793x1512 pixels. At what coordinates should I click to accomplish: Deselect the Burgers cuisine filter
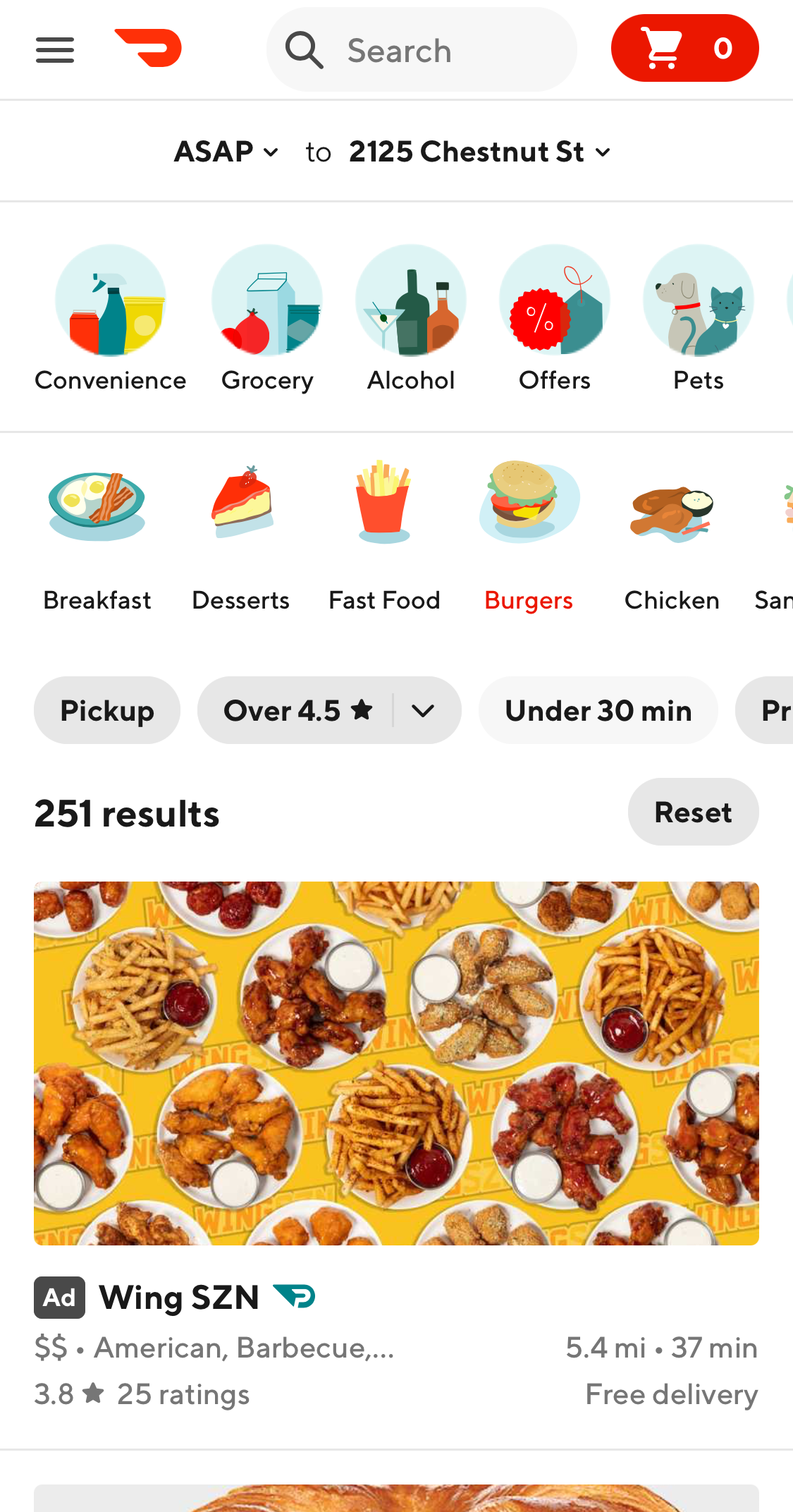click(529, 536)
